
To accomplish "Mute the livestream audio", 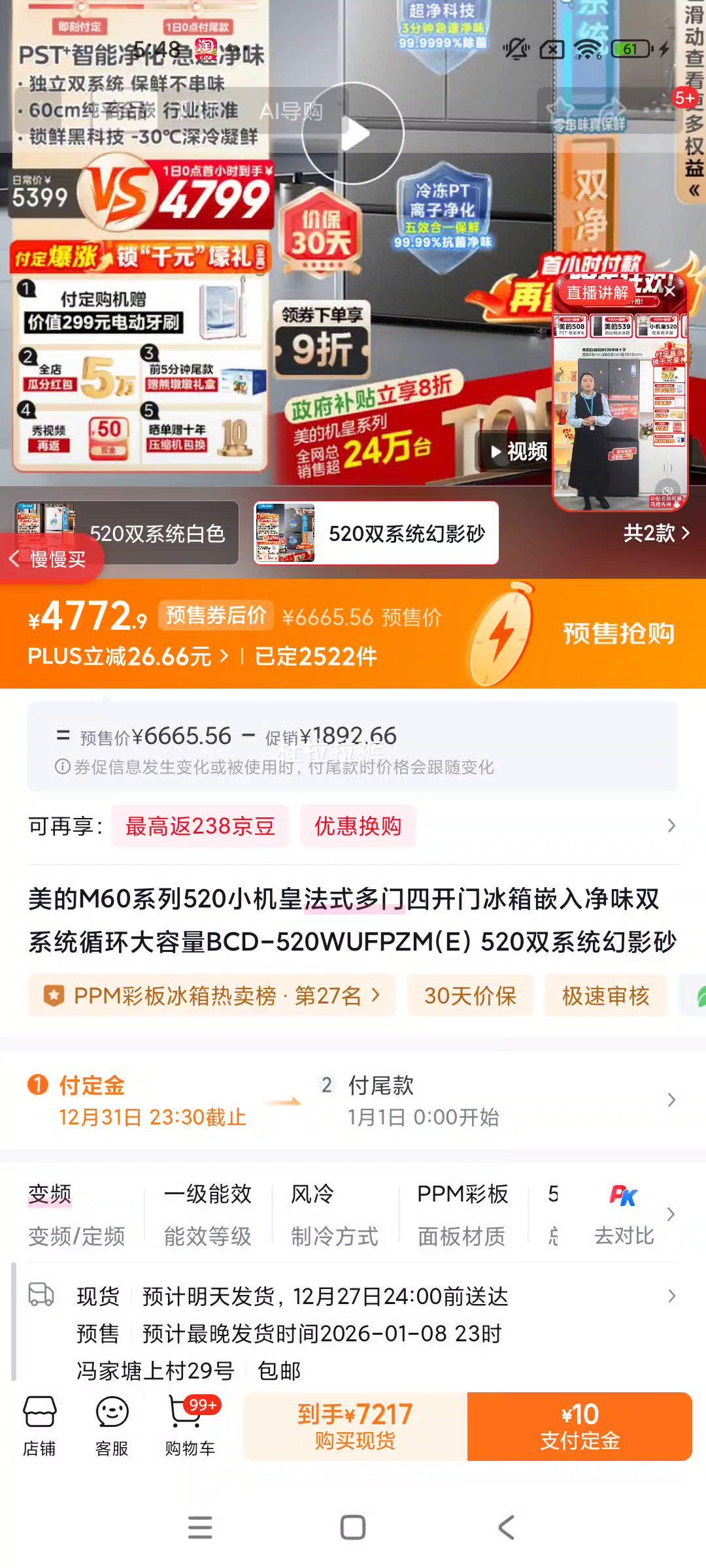I will click(668, 492).
